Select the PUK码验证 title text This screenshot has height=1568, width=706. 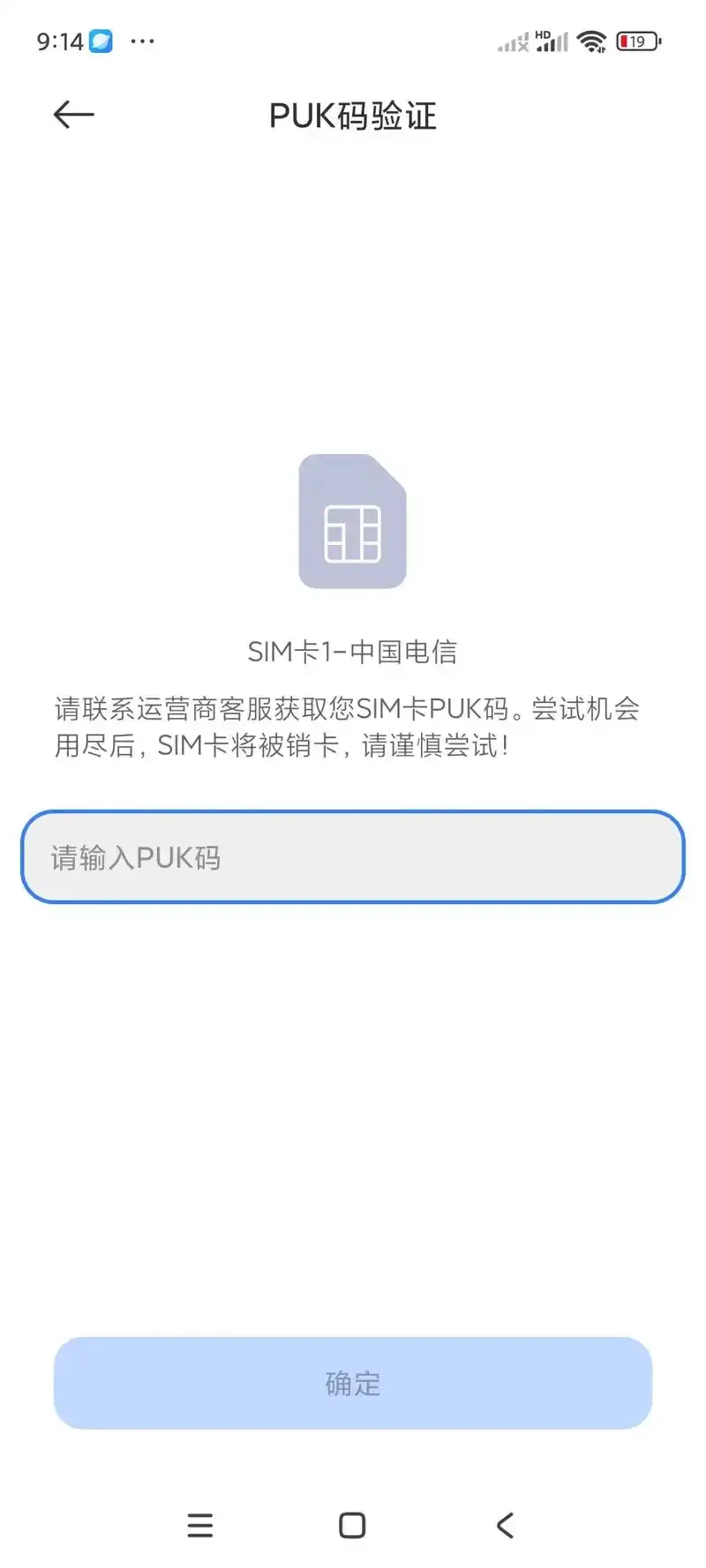[352, 116]
